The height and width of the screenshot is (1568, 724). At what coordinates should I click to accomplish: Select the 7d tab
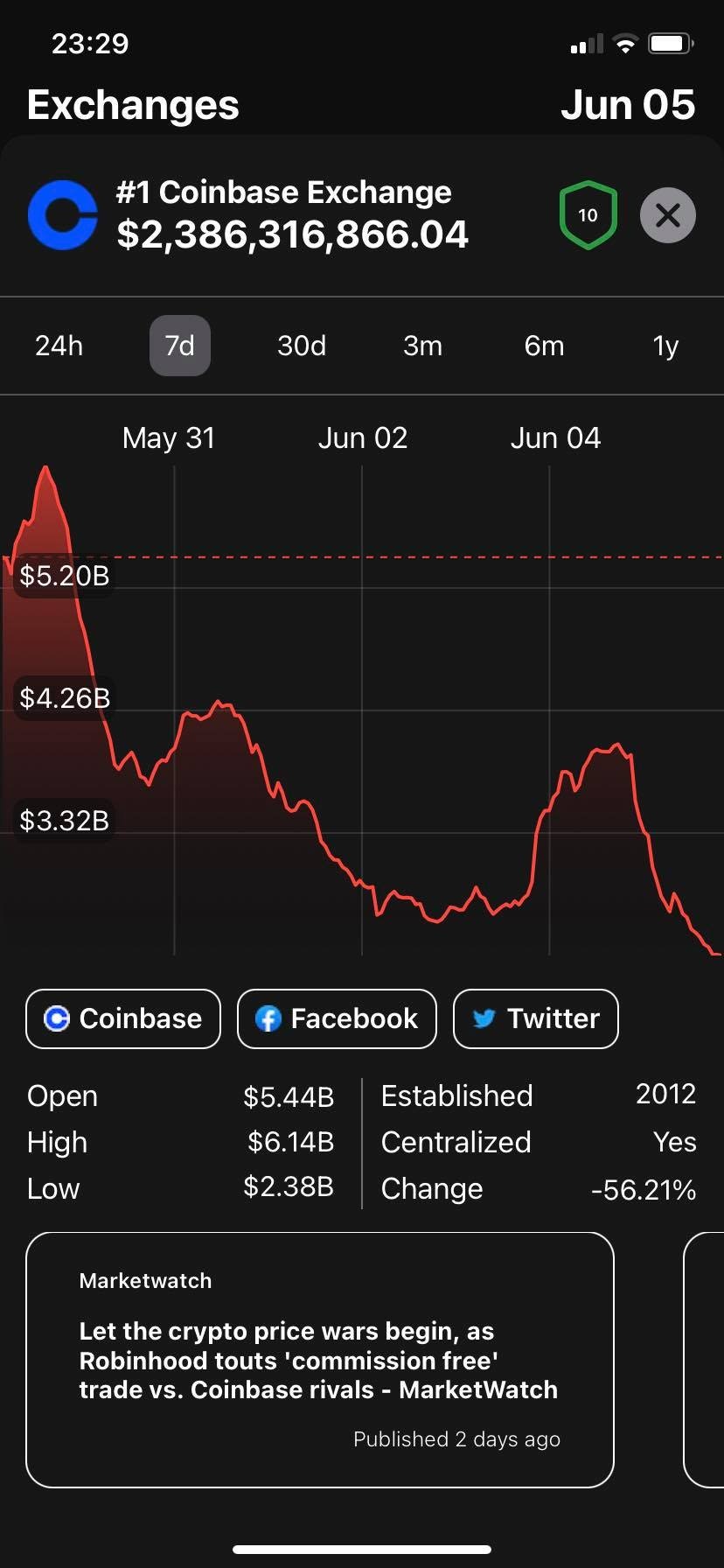(179, 346)
